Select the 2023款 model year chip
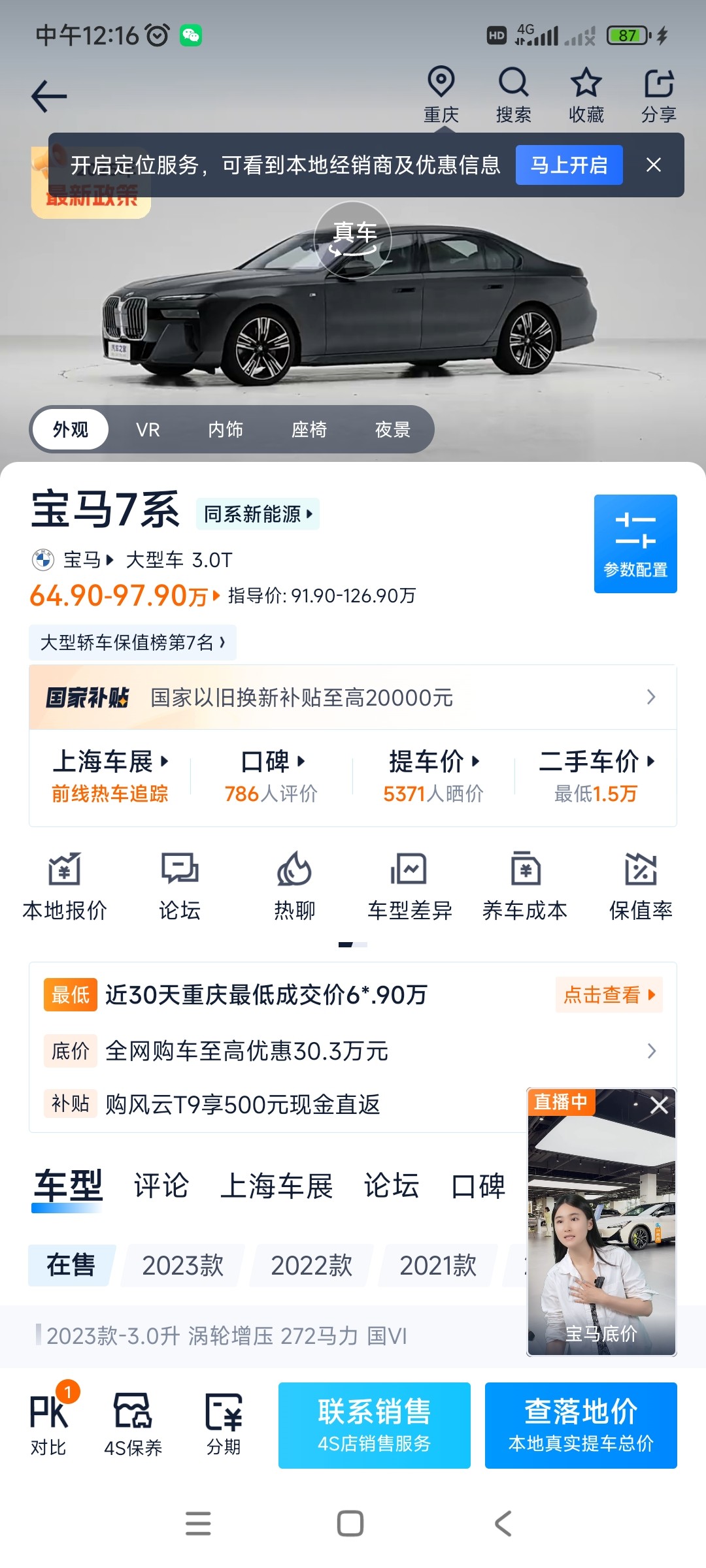The height and width of the screenshot is (1568, 706). (183, 1266)
